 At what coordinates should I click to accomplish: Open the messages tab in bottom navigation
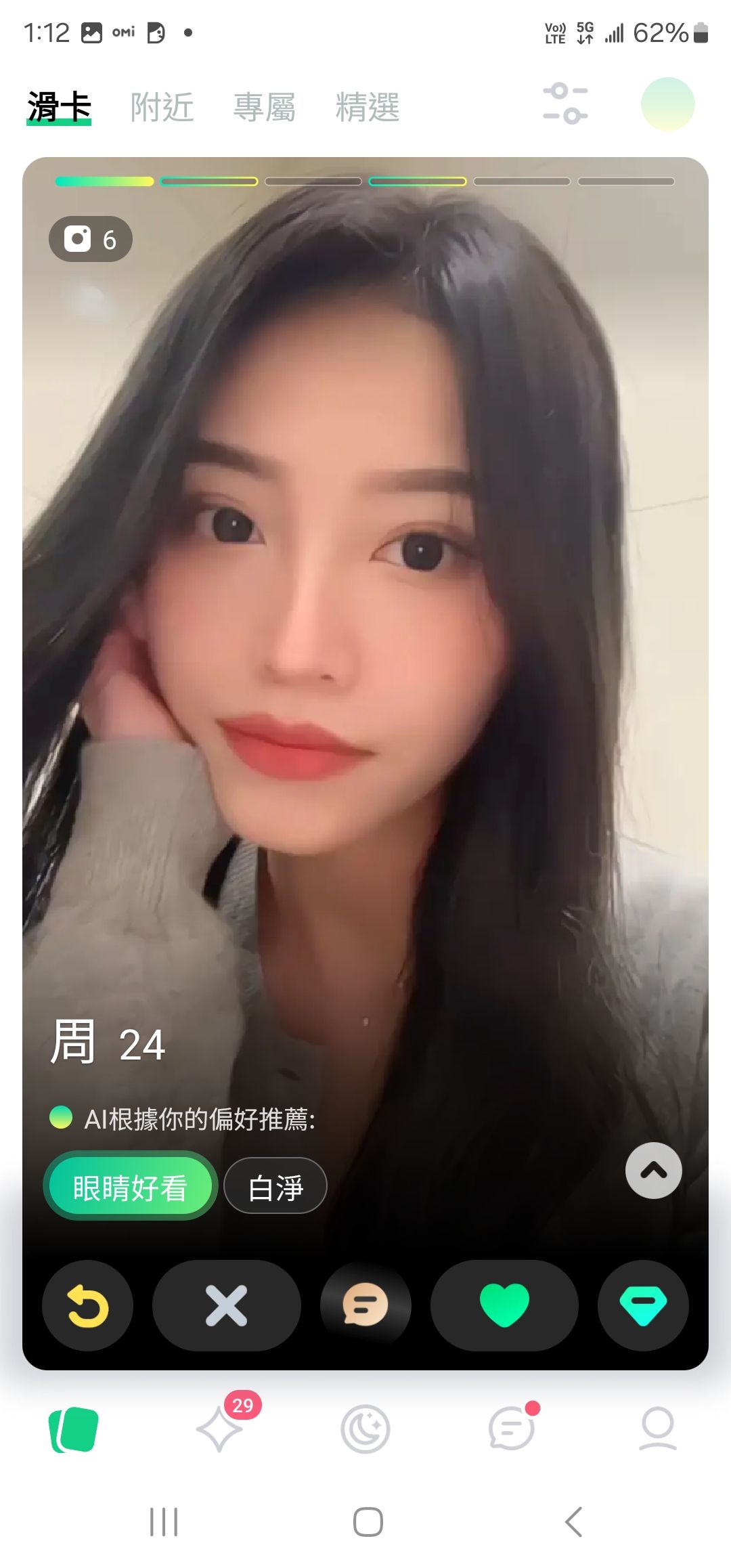coord(512,1429)
